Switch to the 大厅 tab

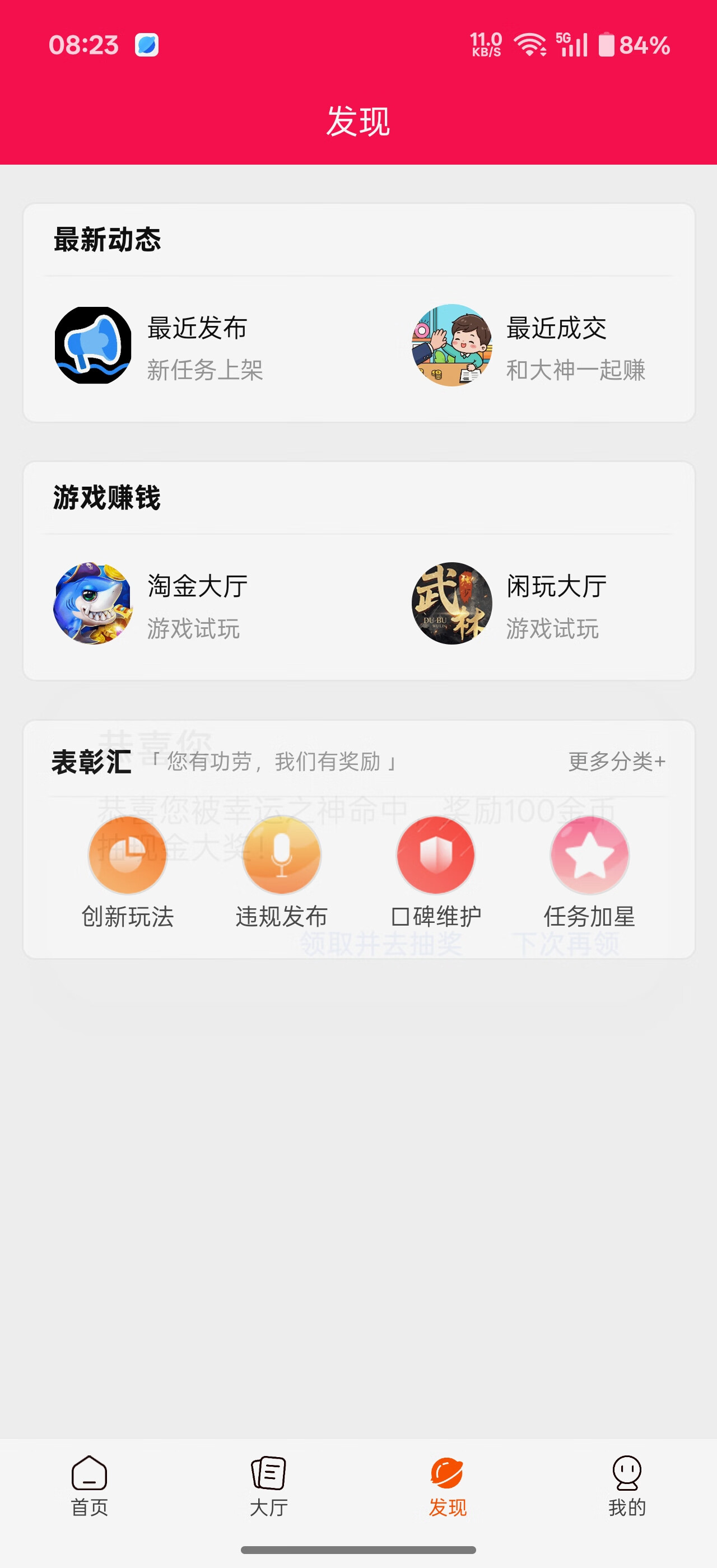pos(268,1486)
